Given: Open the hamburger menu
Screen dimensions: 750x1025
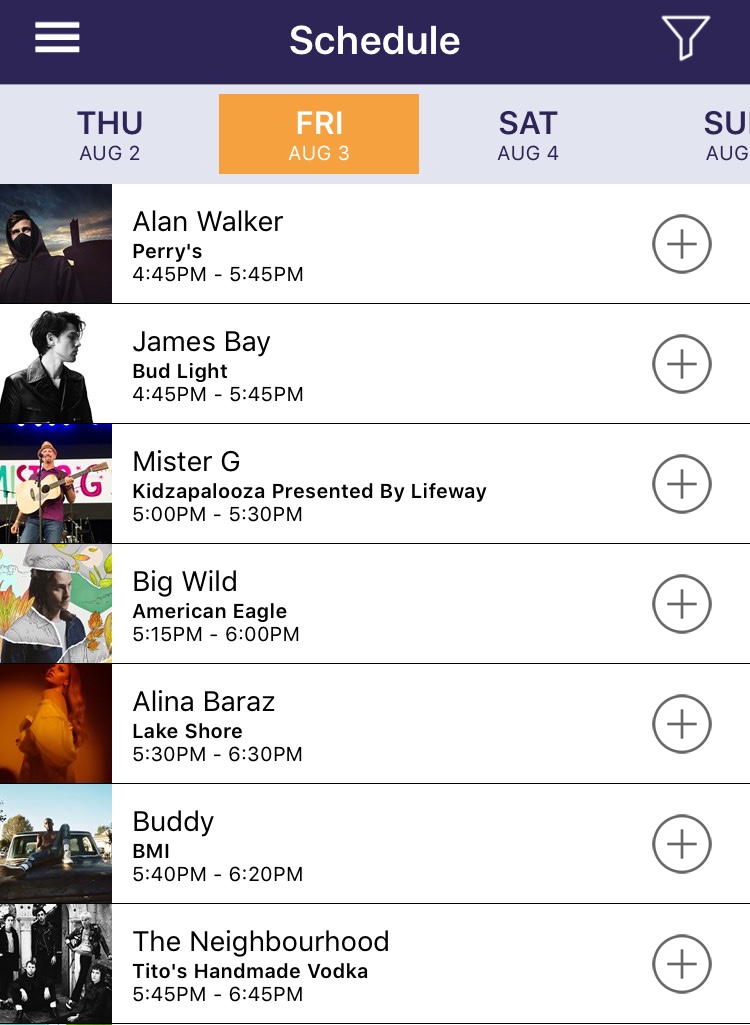Looking at the screenshot, I should point(57,38).
